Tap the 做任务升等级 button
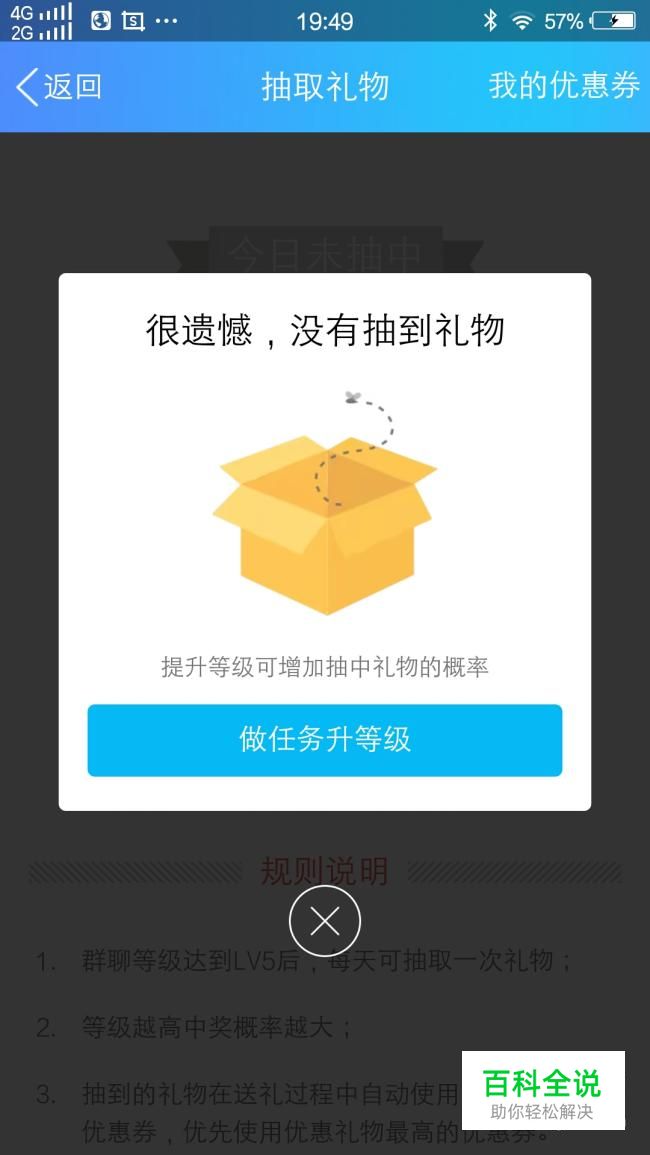The width and height of the screenshot is (650, 1155). pyautogui.click(x=325, y=740)
